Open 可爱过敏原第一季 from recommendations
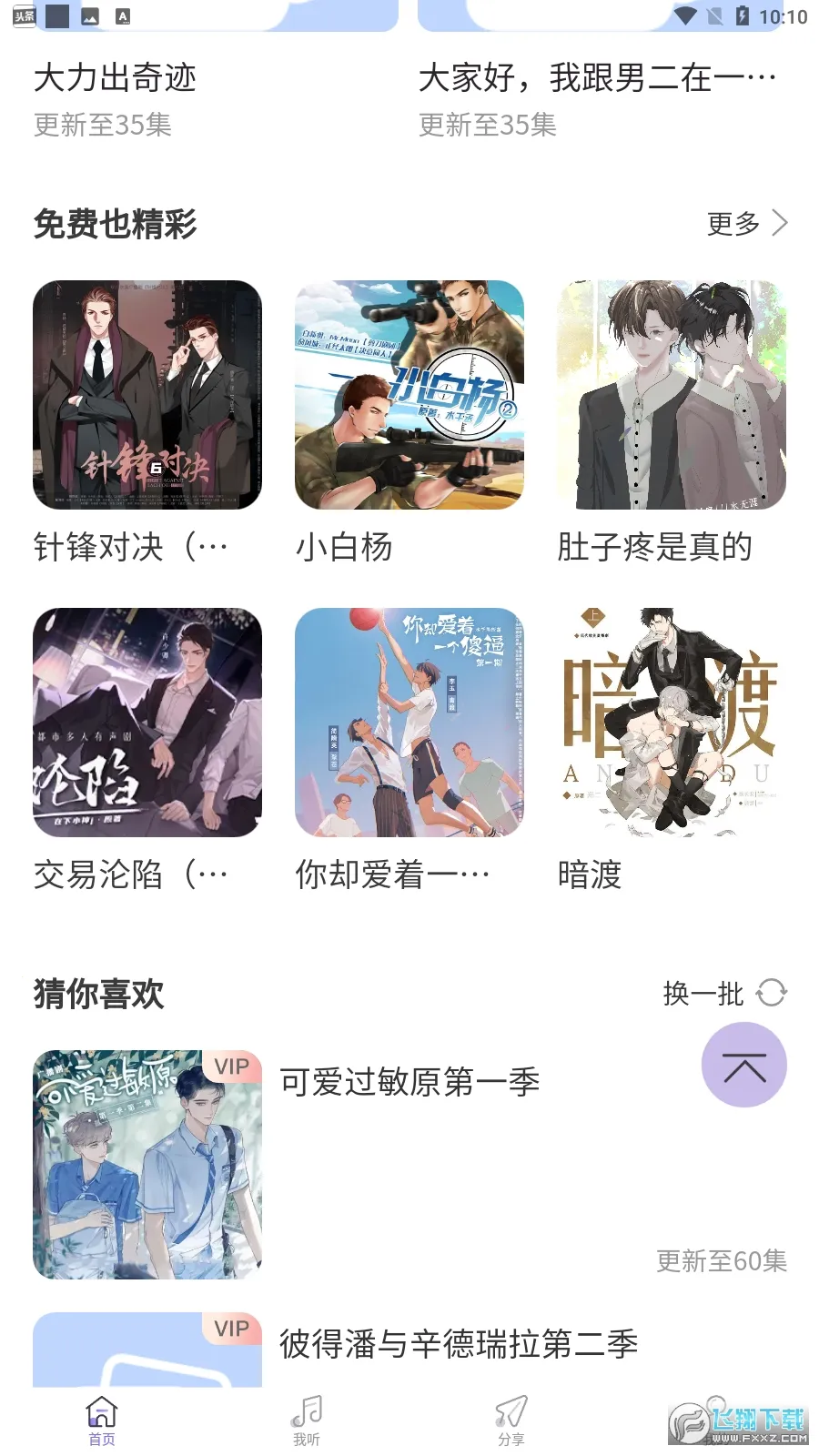819x1456 pixels. coord(409,1082)
